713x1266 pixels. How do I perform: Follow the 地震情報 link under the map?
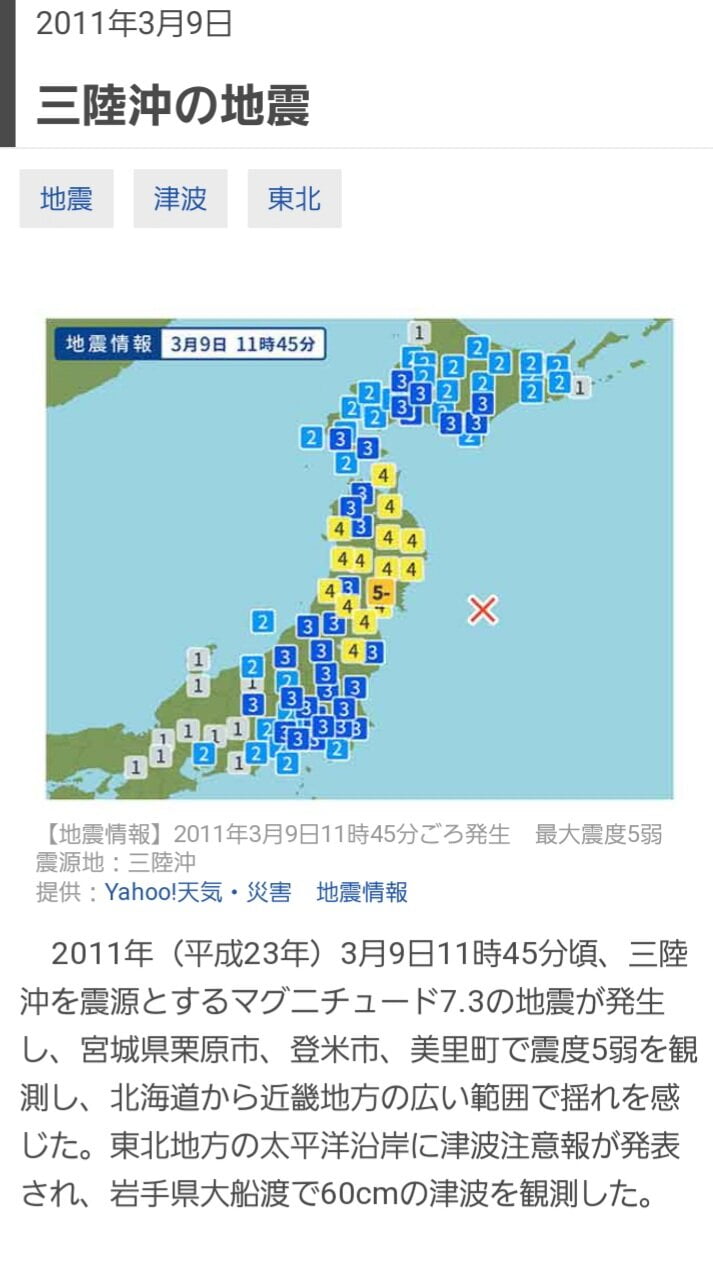pyautogui.click(x=362, y=892)
